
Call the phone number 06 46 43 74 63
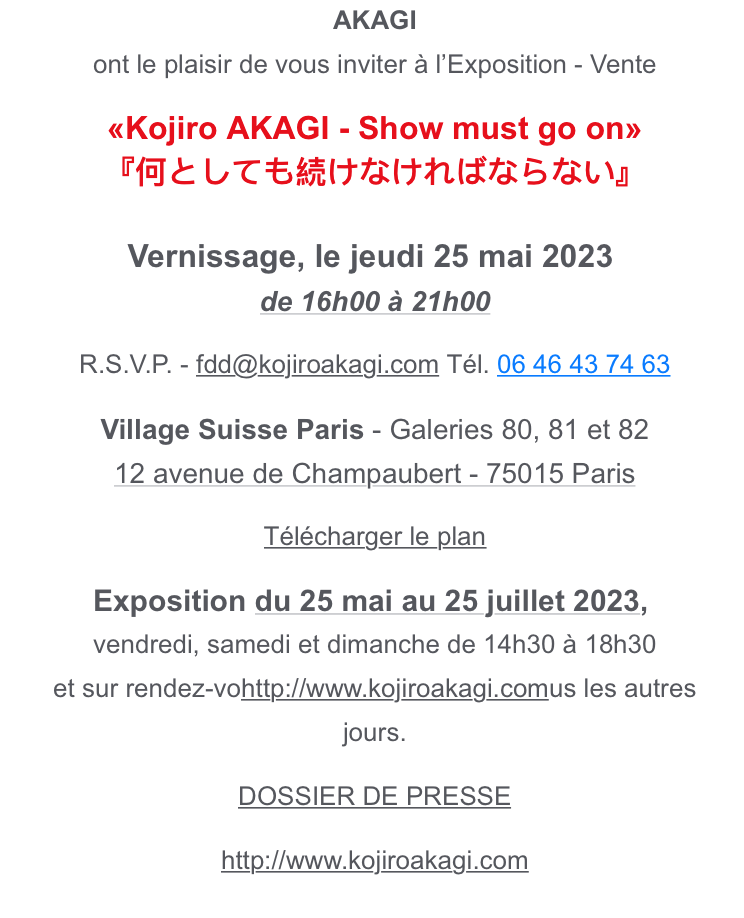pyautogui.click(x=583, y=364)
